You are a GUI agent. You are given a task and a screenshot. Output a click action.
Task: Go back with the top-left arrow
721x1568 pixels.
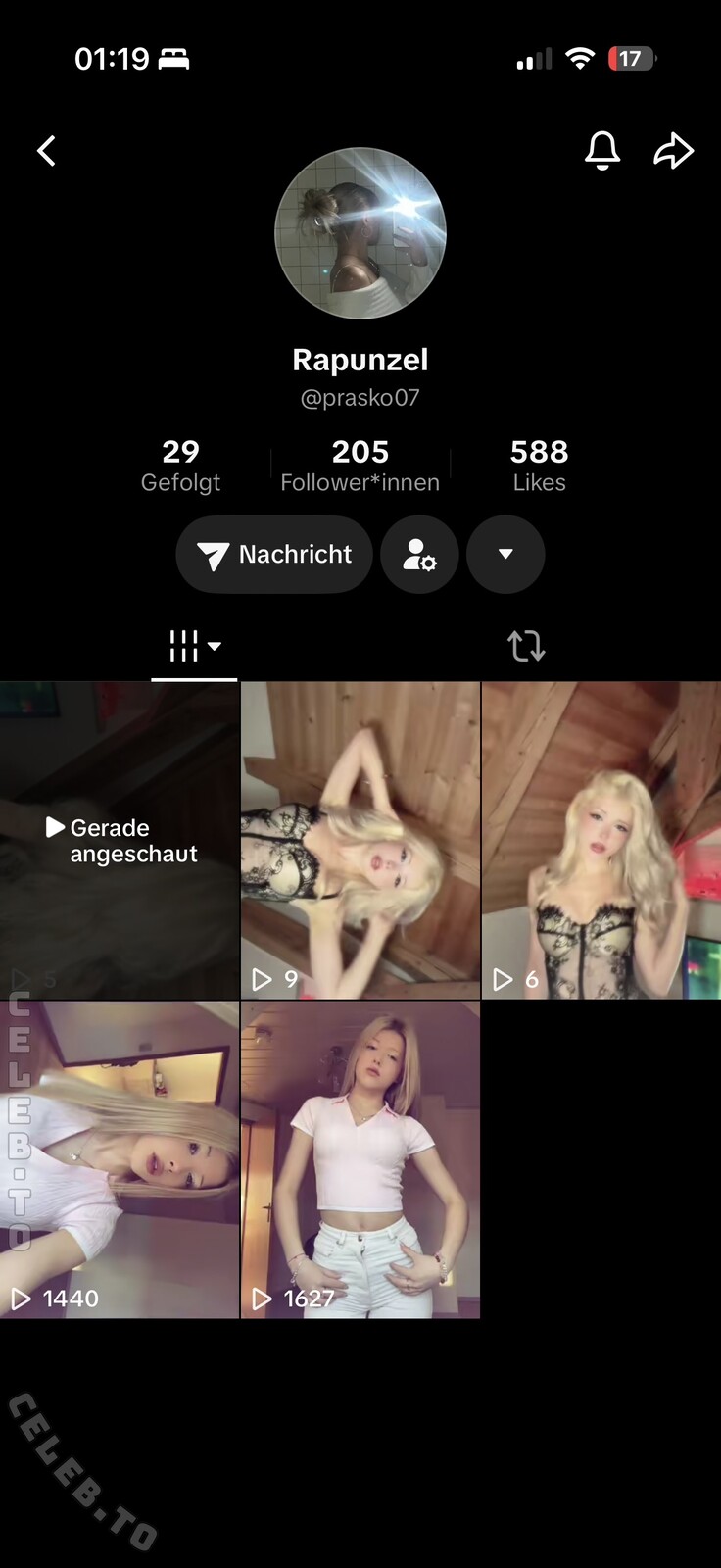click(x=46, y=151)
